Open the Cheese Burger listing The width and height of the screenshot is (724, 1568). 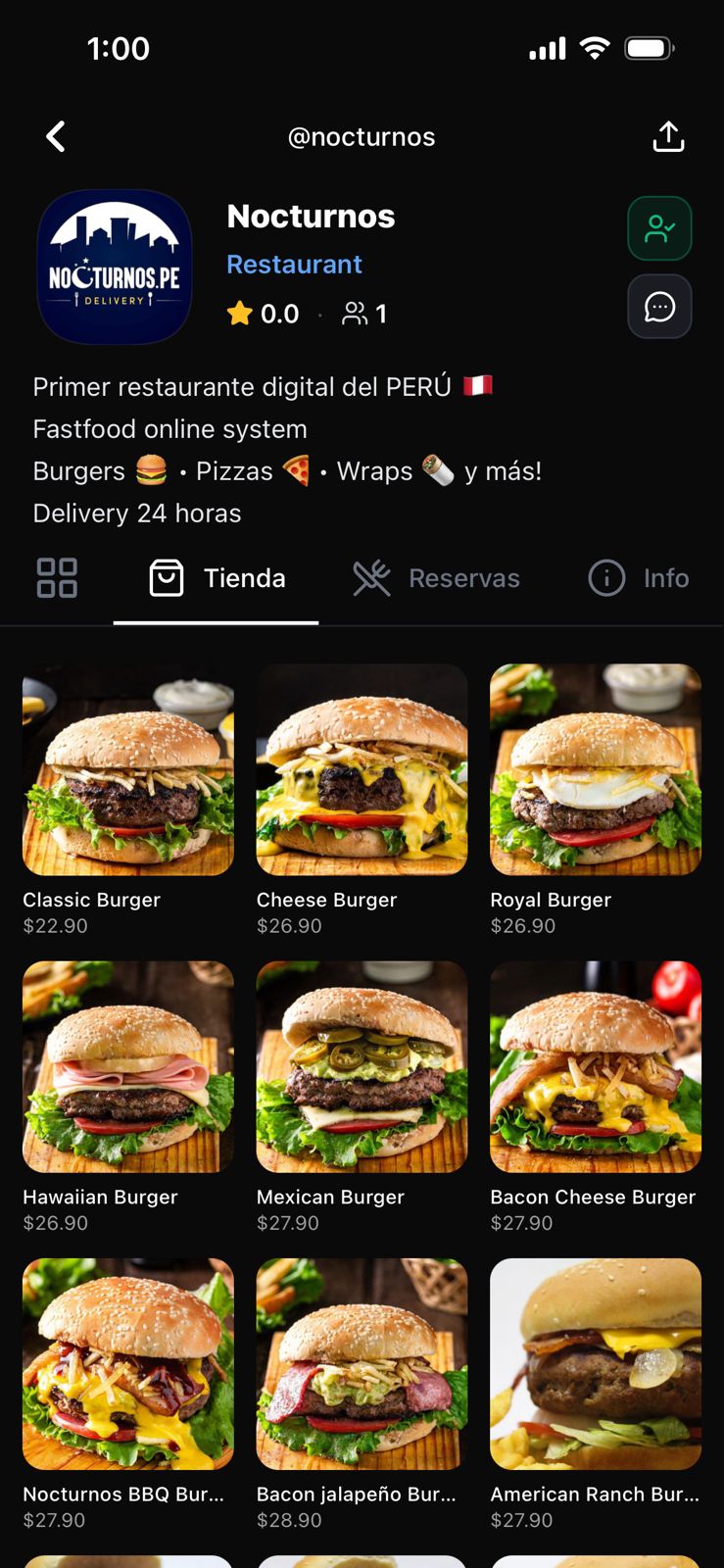362,768
